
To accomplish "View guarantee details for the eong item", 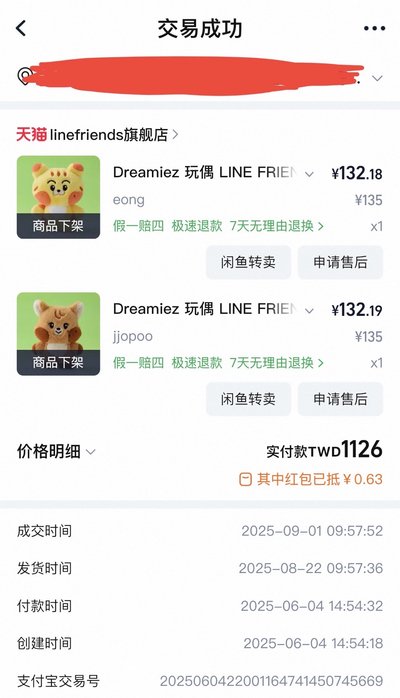I will click(x=218, y=226).
